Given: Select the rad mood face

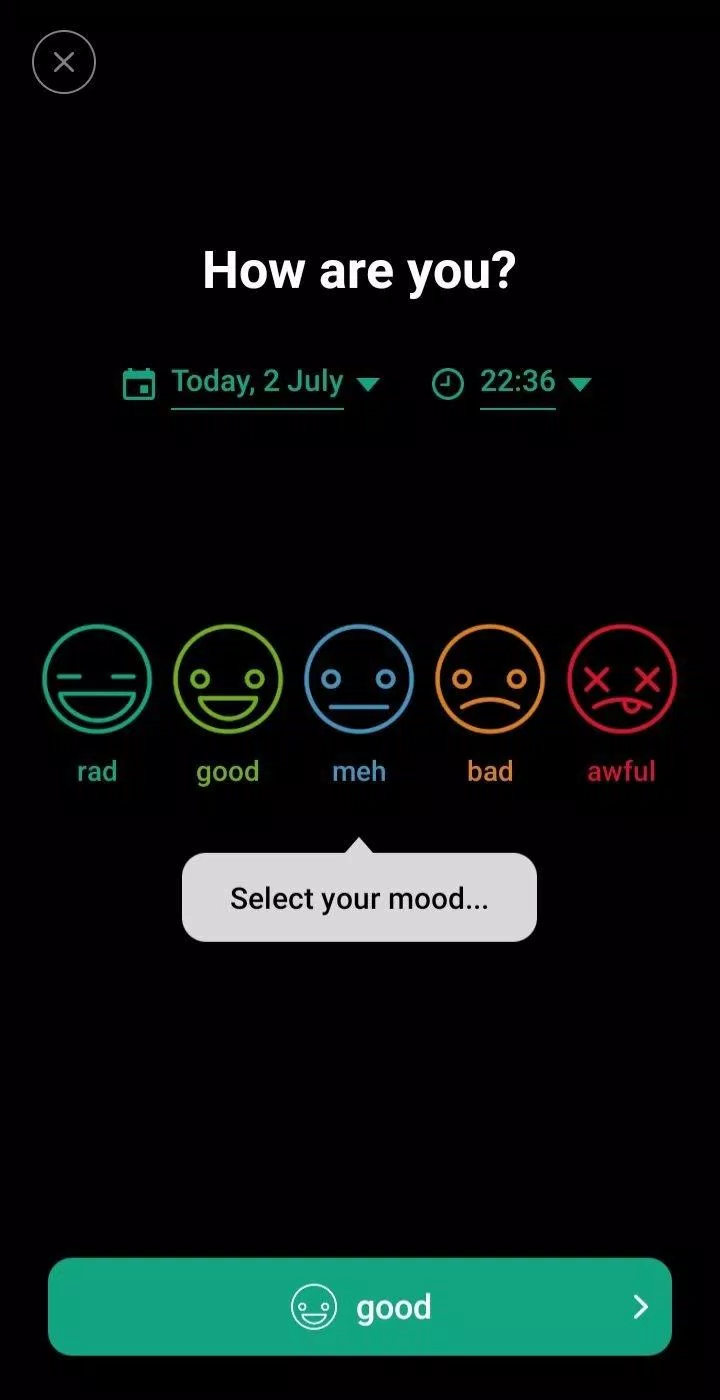Looking at the screenshot, I should 97,680.
